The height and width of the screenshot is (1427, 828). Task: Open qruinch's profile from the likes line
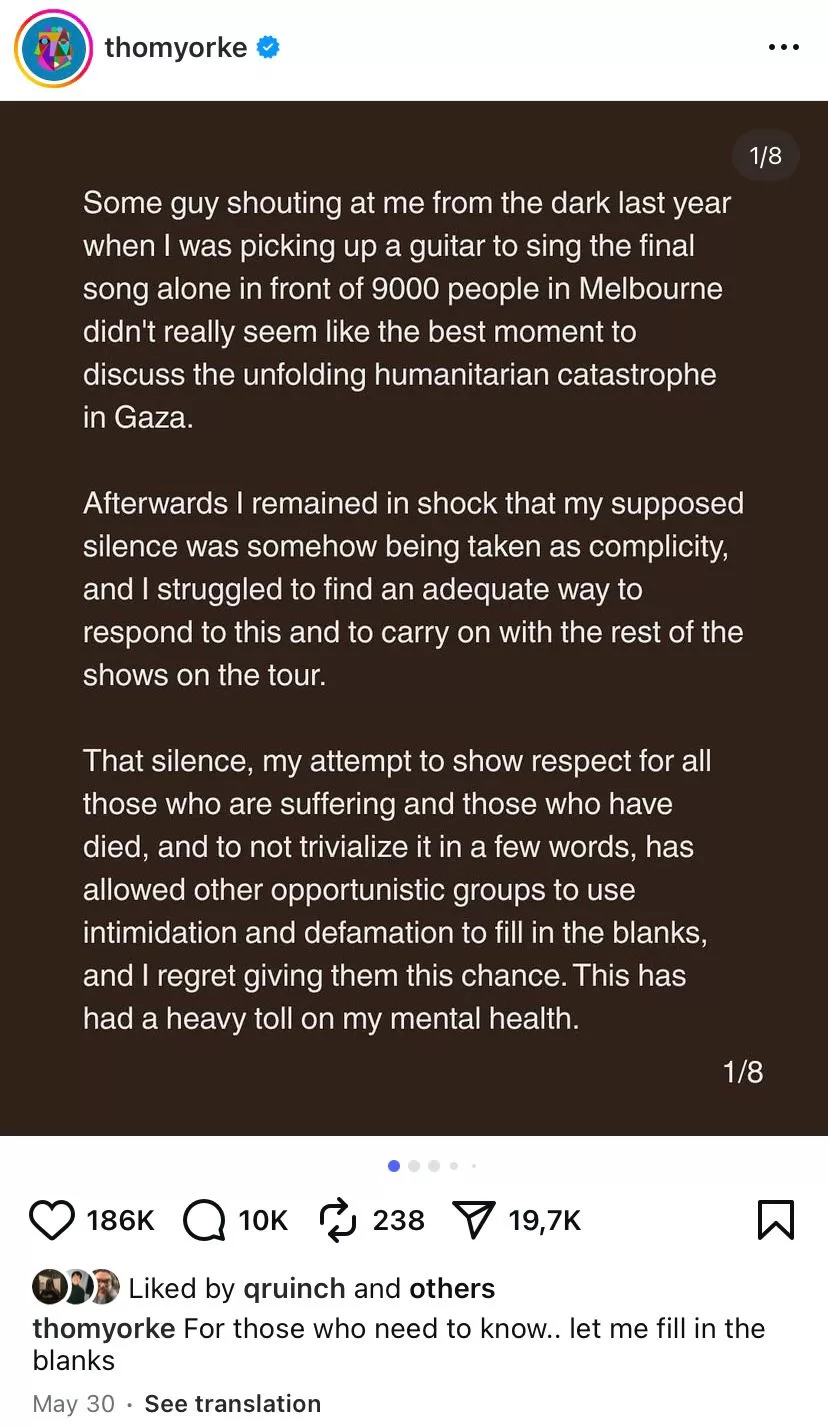(295, 1288)
